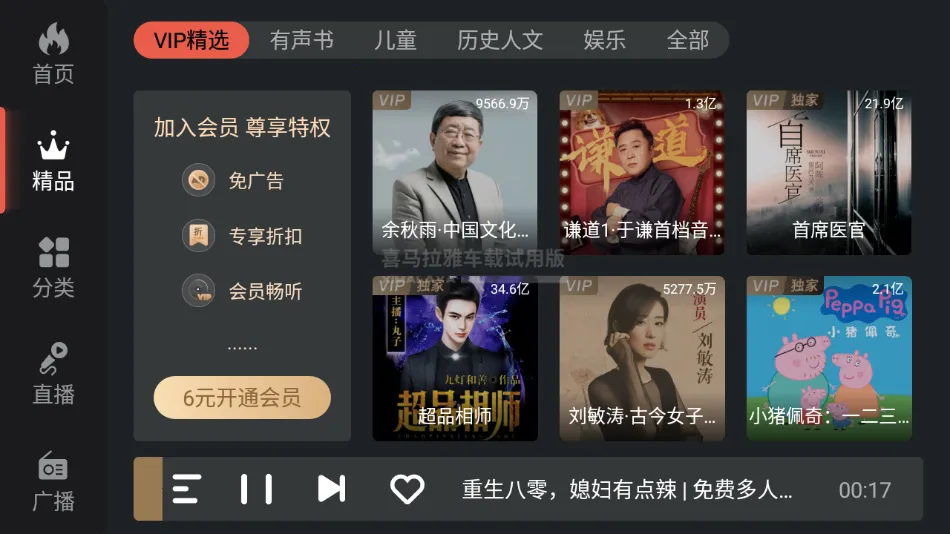
Task: Pause the current audio playback
Action: [256, 489]
